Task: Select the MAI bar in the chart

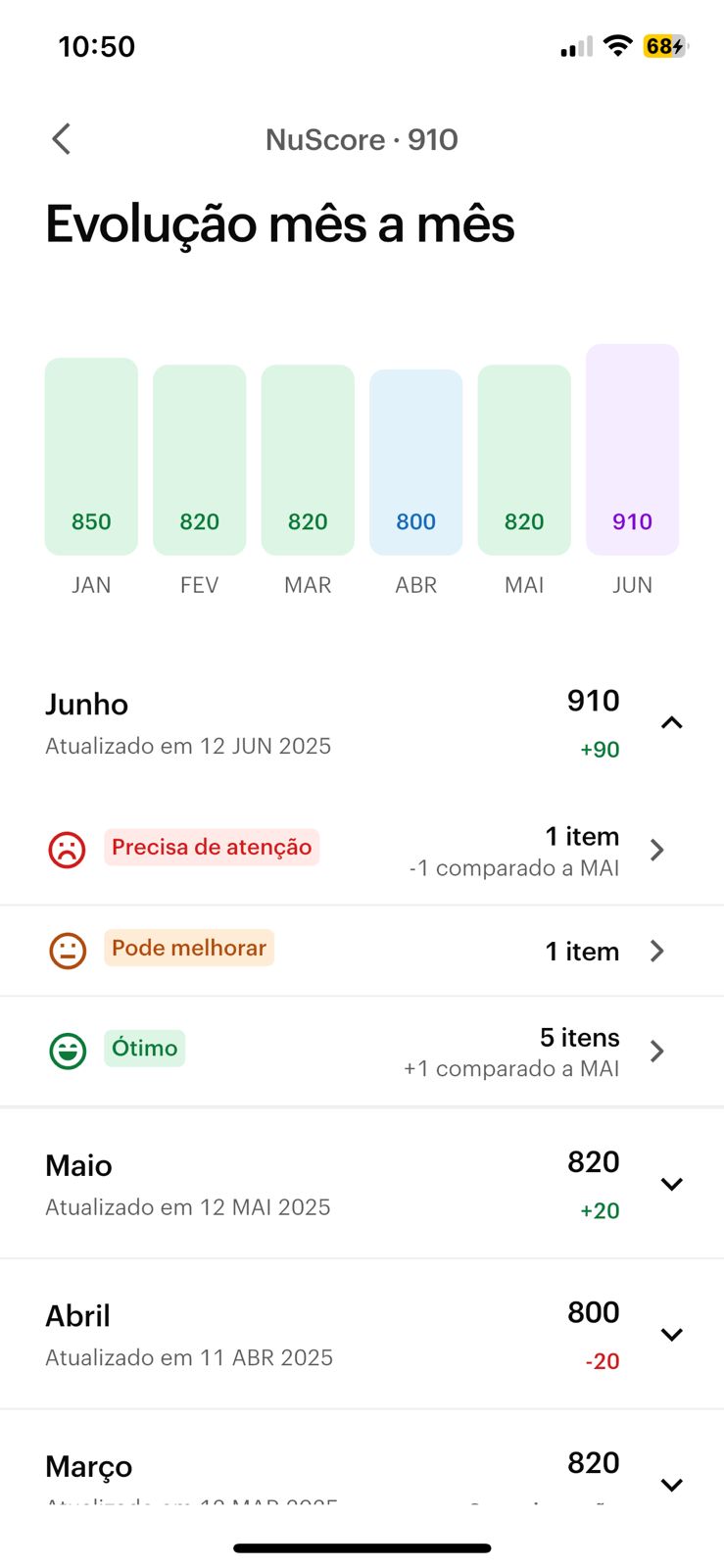Action: (524, 461)
